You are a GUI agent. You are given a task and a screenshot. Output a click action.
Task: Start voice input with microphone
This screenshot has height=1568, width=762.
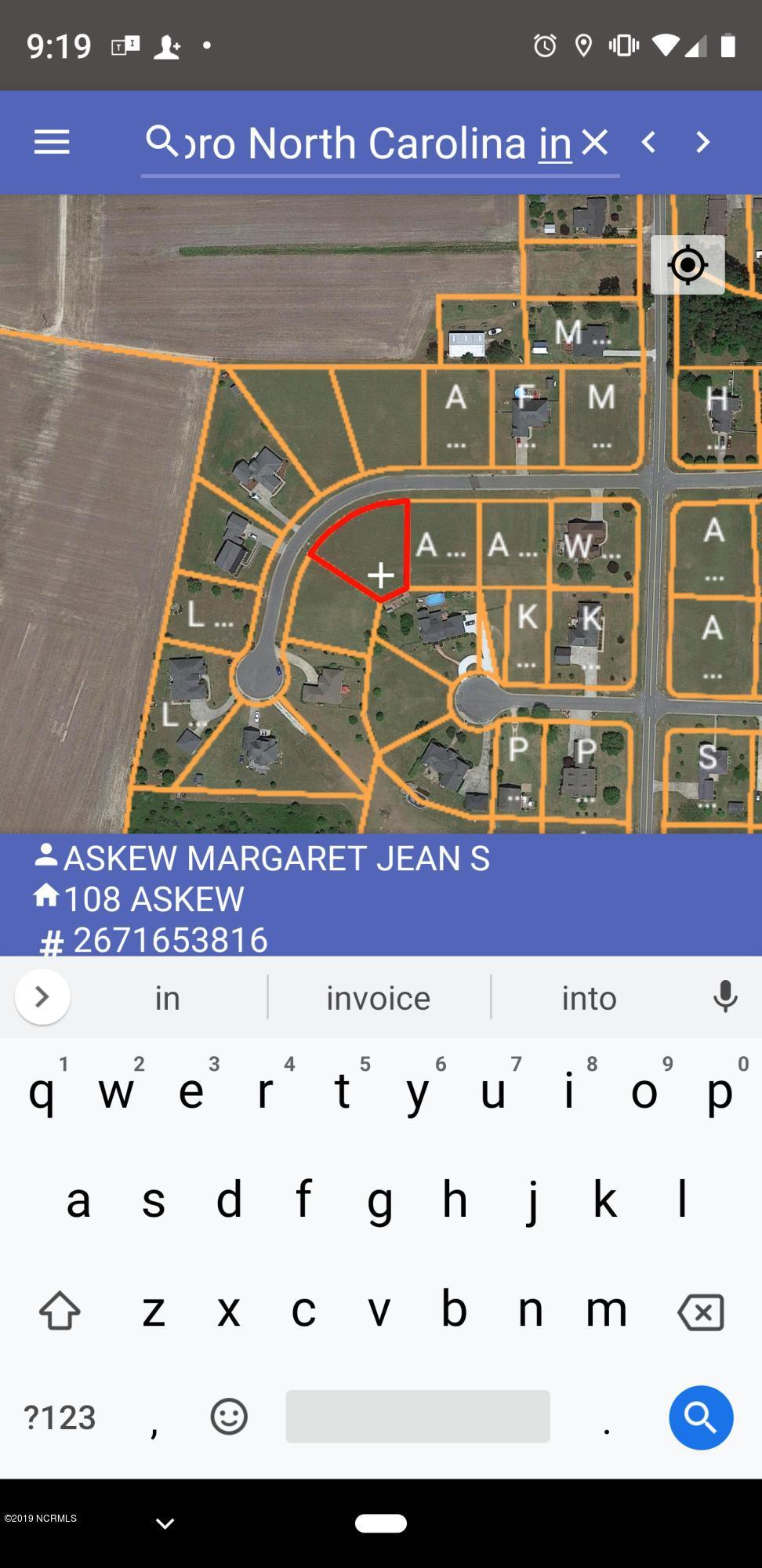(725, 997)
